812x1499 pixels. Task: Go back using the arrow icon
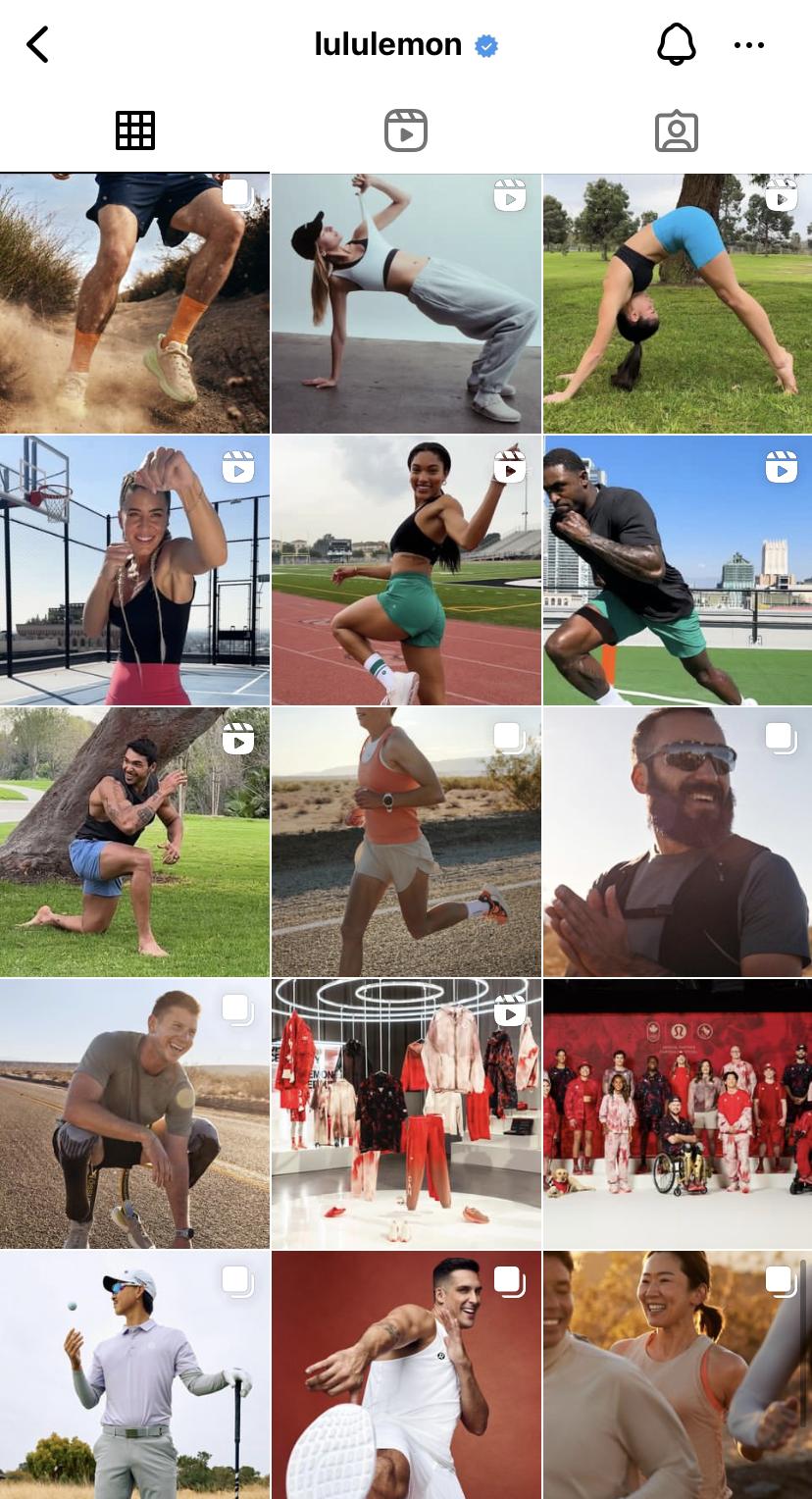(x=37, y=45)
